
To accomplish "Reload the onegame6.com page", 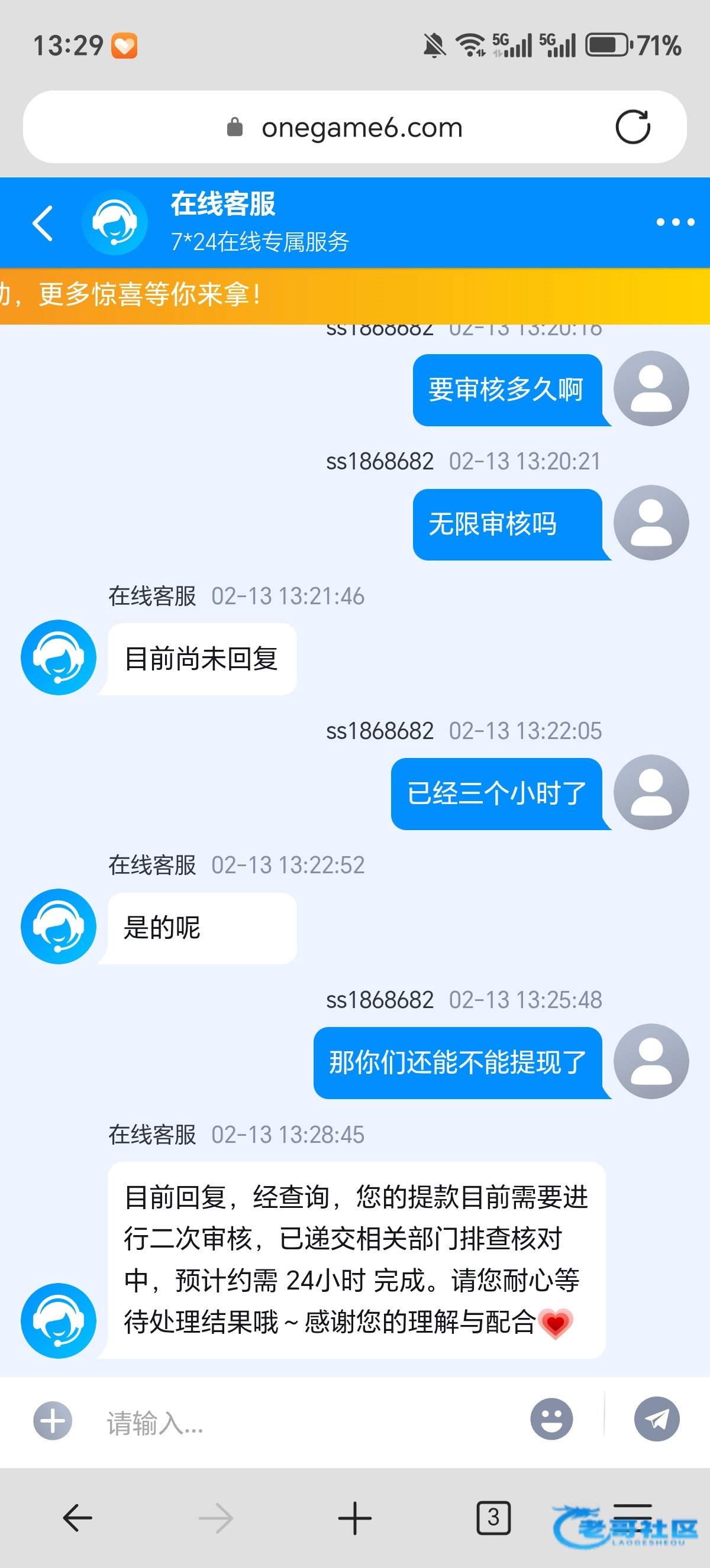I will tap(632, 127).
